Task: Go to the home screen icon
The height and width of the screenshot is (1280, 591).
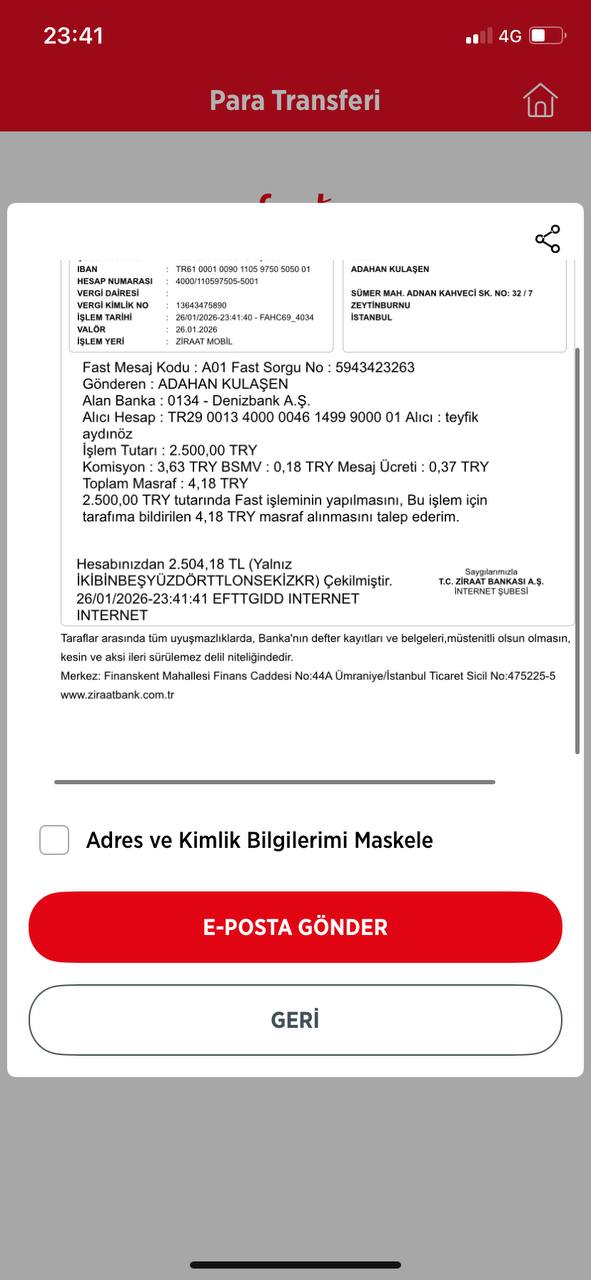Action: click(540, 100)
